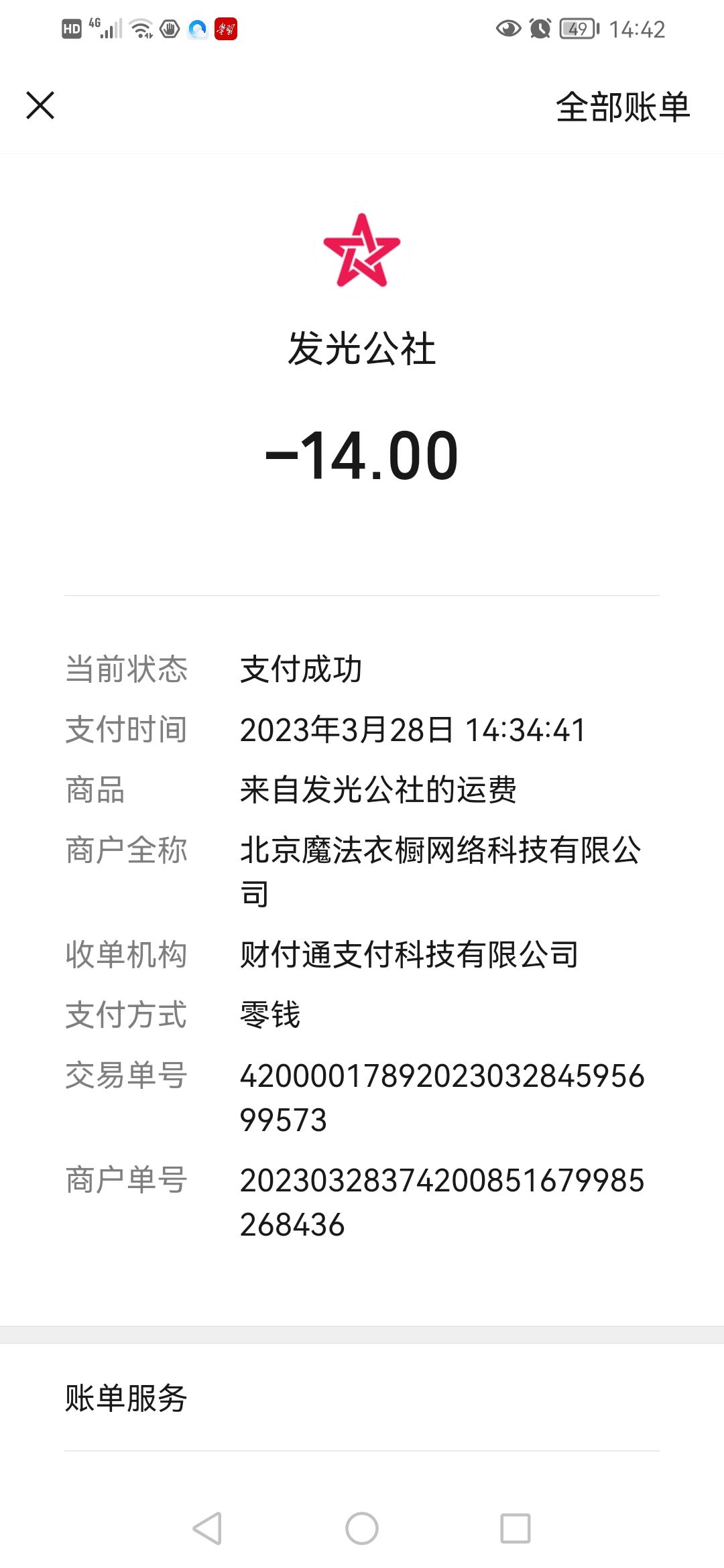Close the bill detail page

coord(40,106)
